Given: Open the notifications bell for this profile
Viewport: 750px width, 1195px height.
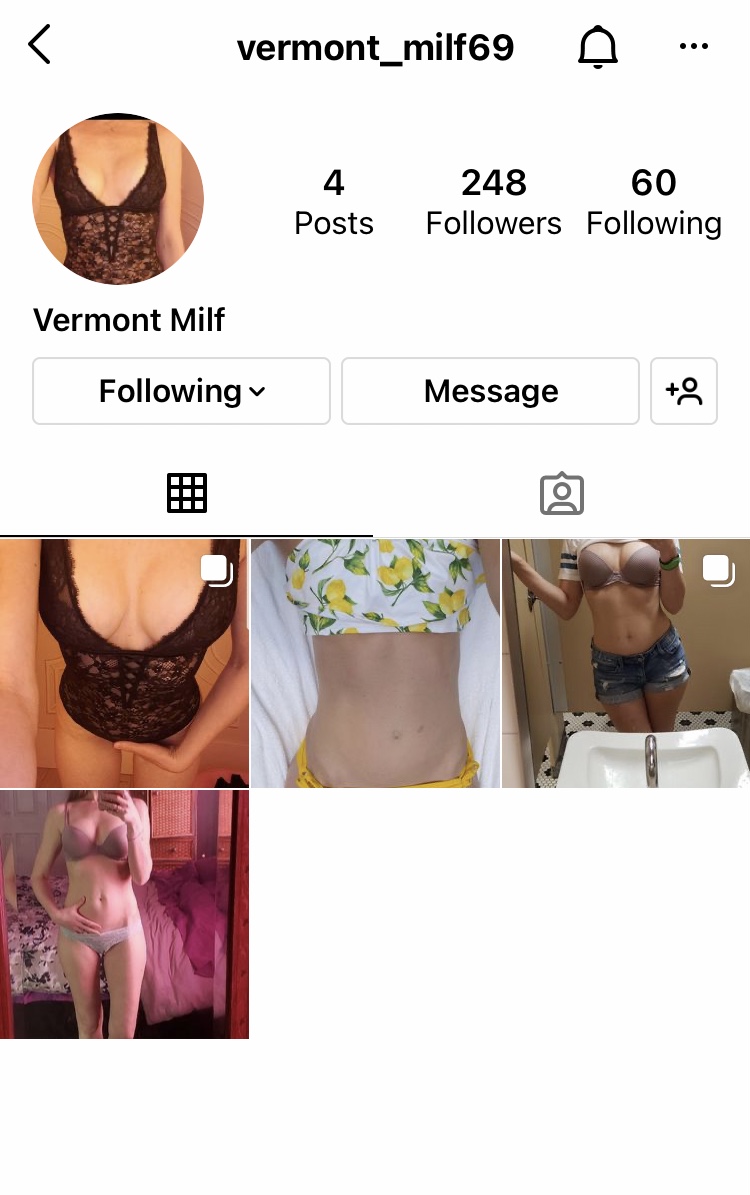Looking at the screenshot, I should point(598,46).
